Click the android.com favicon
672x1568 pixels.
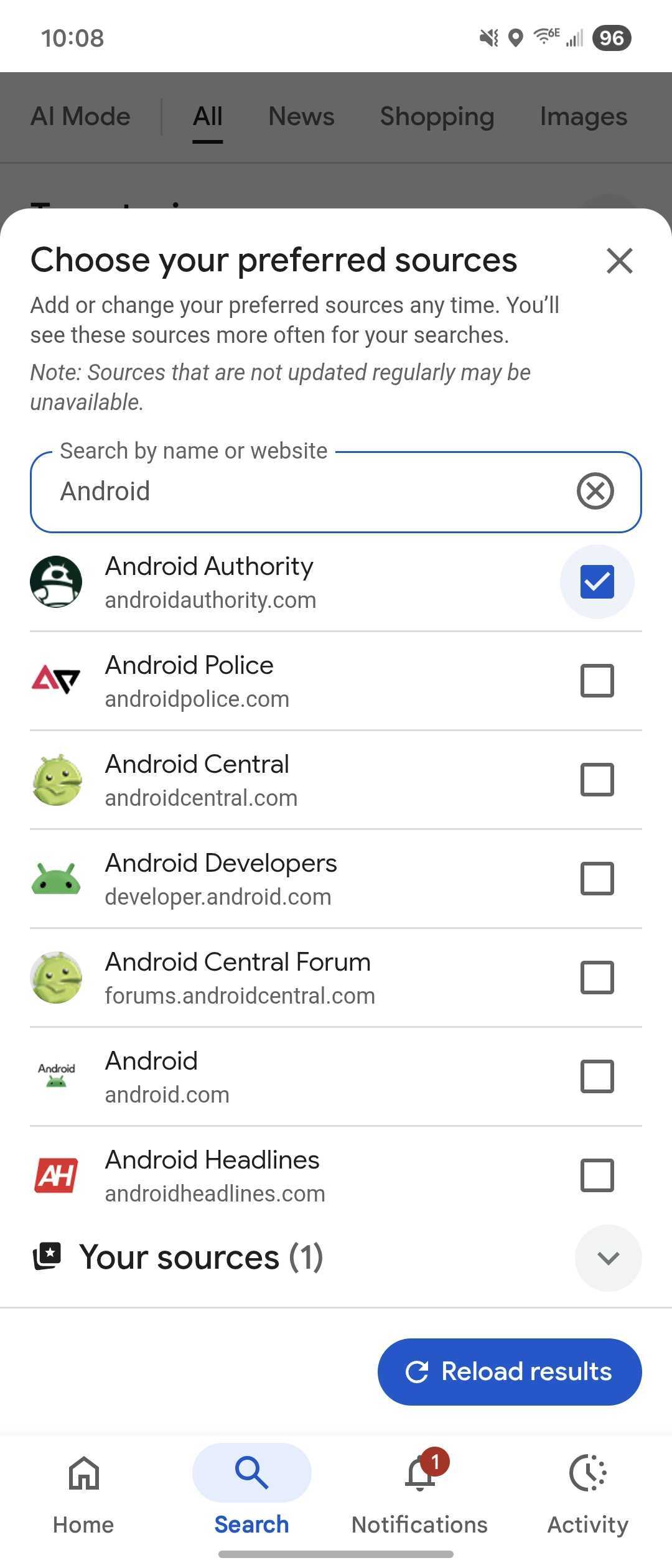click(56, 1076)
